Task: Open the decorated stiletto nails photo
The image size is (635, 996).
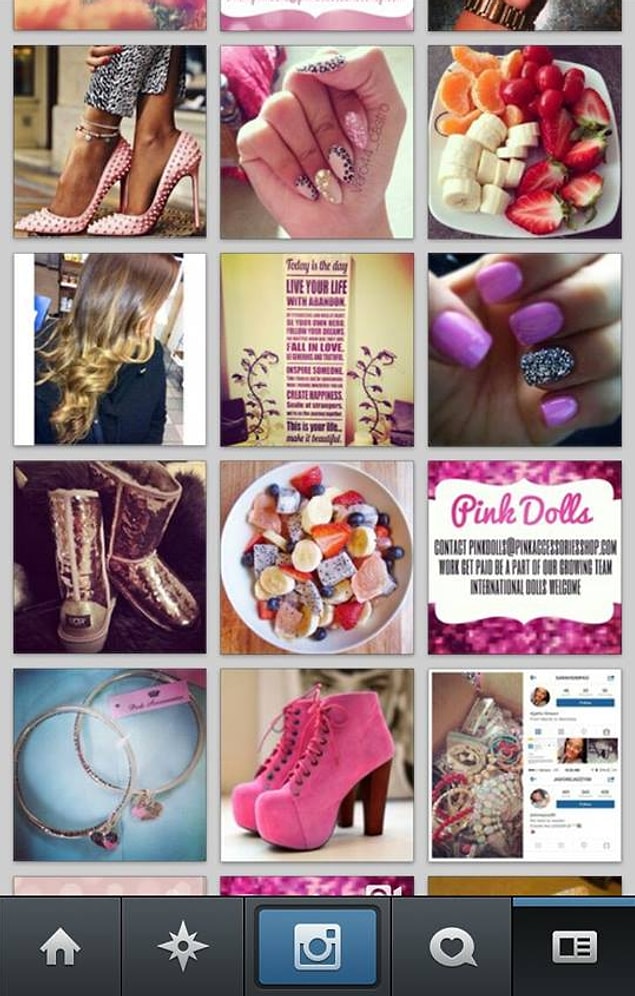Action: [317, 141]
